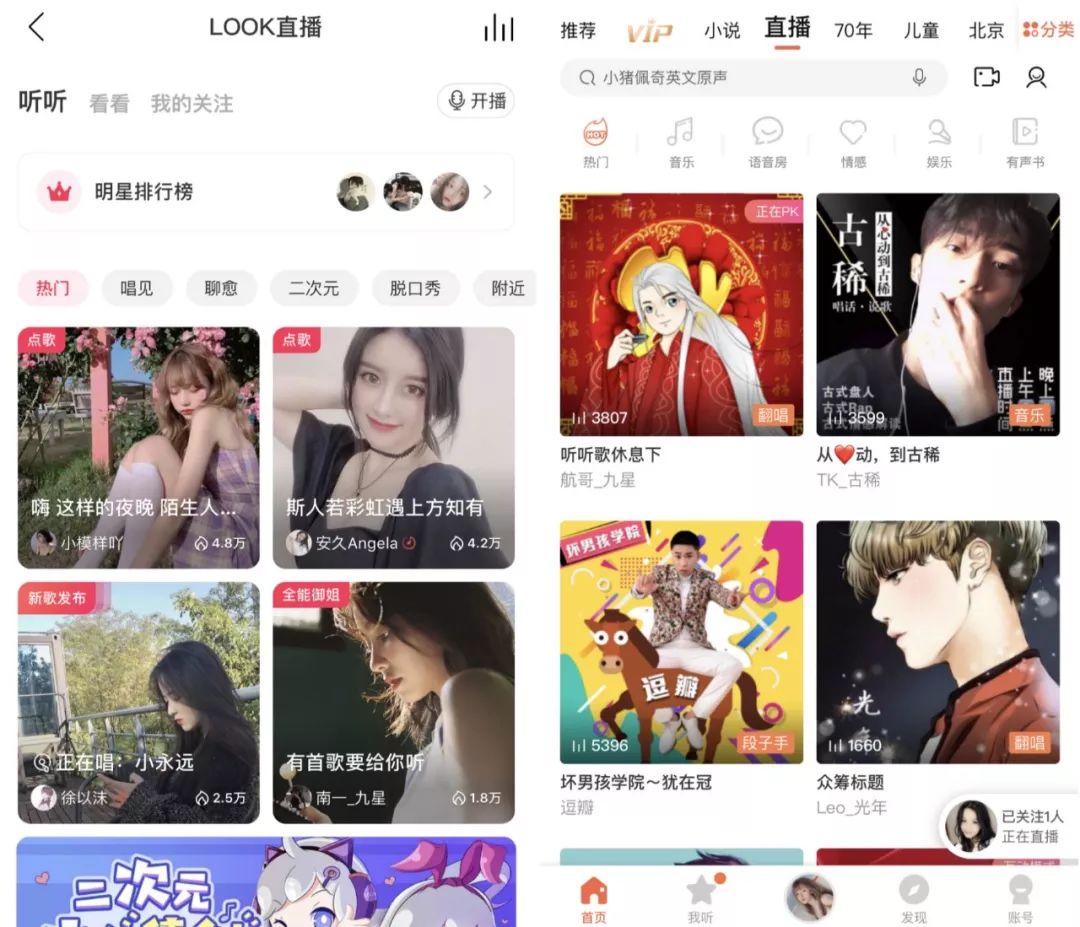Image resolution: width=1080 pixels, height=927 pixels.
Task: Open 徐以沫's live room
Action: tap(139, 702)
